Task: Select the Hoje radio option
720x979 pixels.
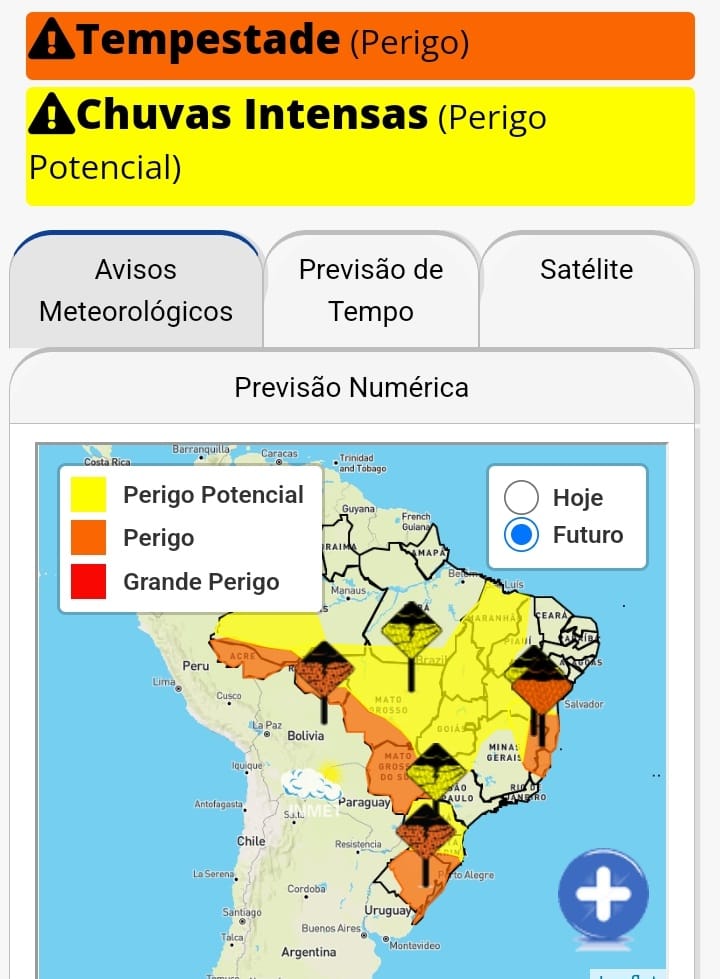Action: (x=522, y=497)
